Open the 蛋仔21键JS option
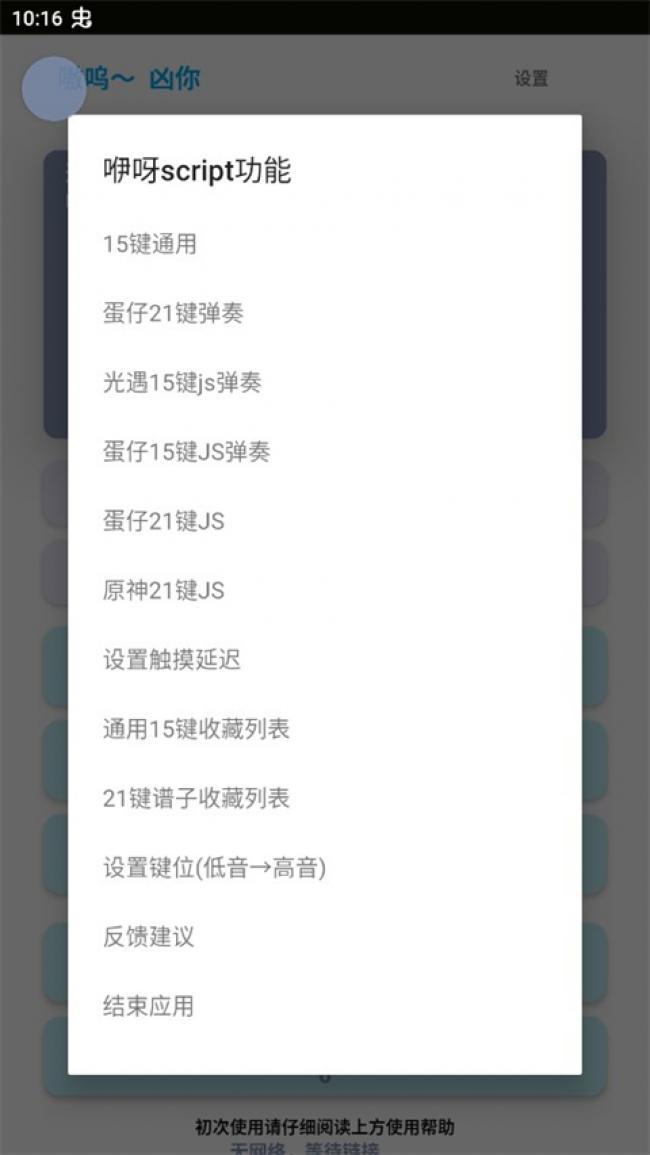 click(163, 521)
